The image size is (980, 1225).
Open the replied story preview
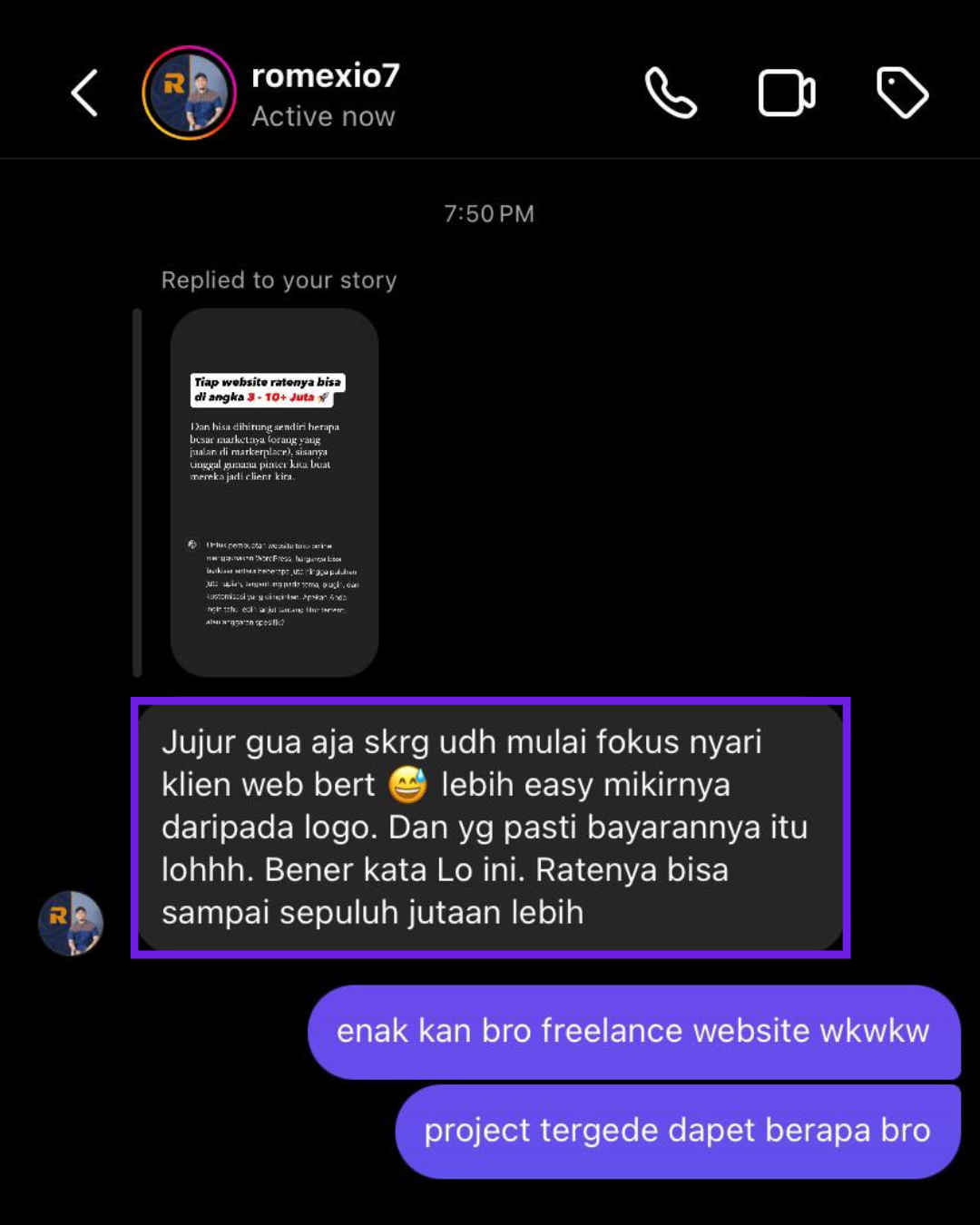click(x=274, y=493)
